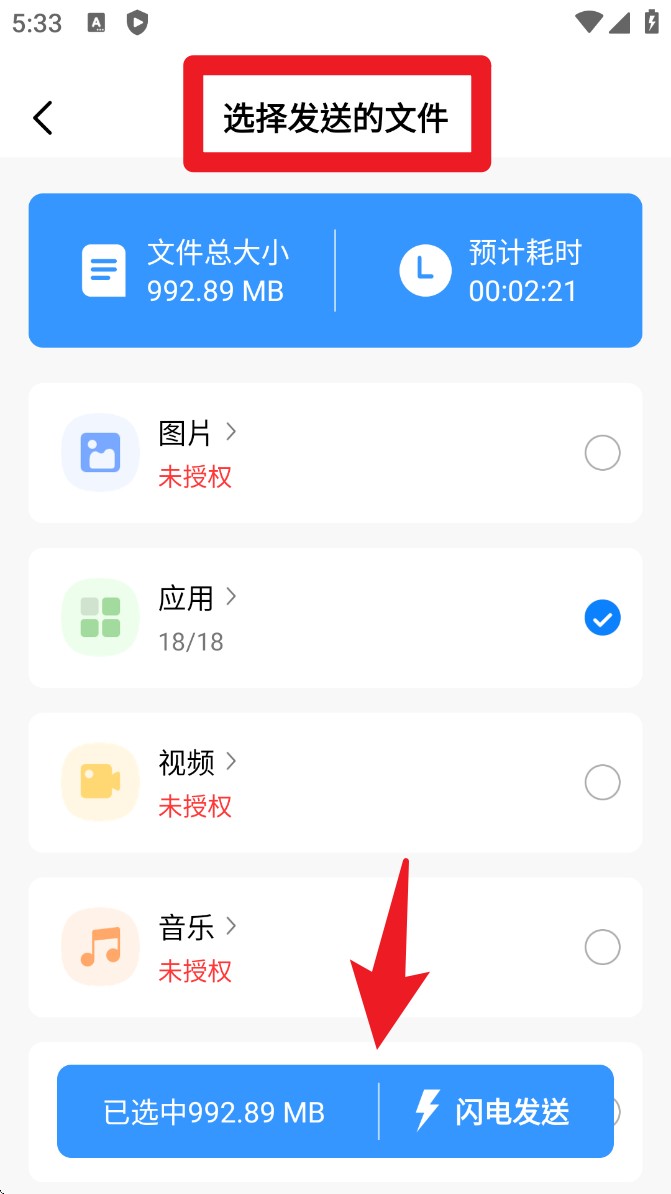Open the 视频 category
671x1194 pixels.
197,763
